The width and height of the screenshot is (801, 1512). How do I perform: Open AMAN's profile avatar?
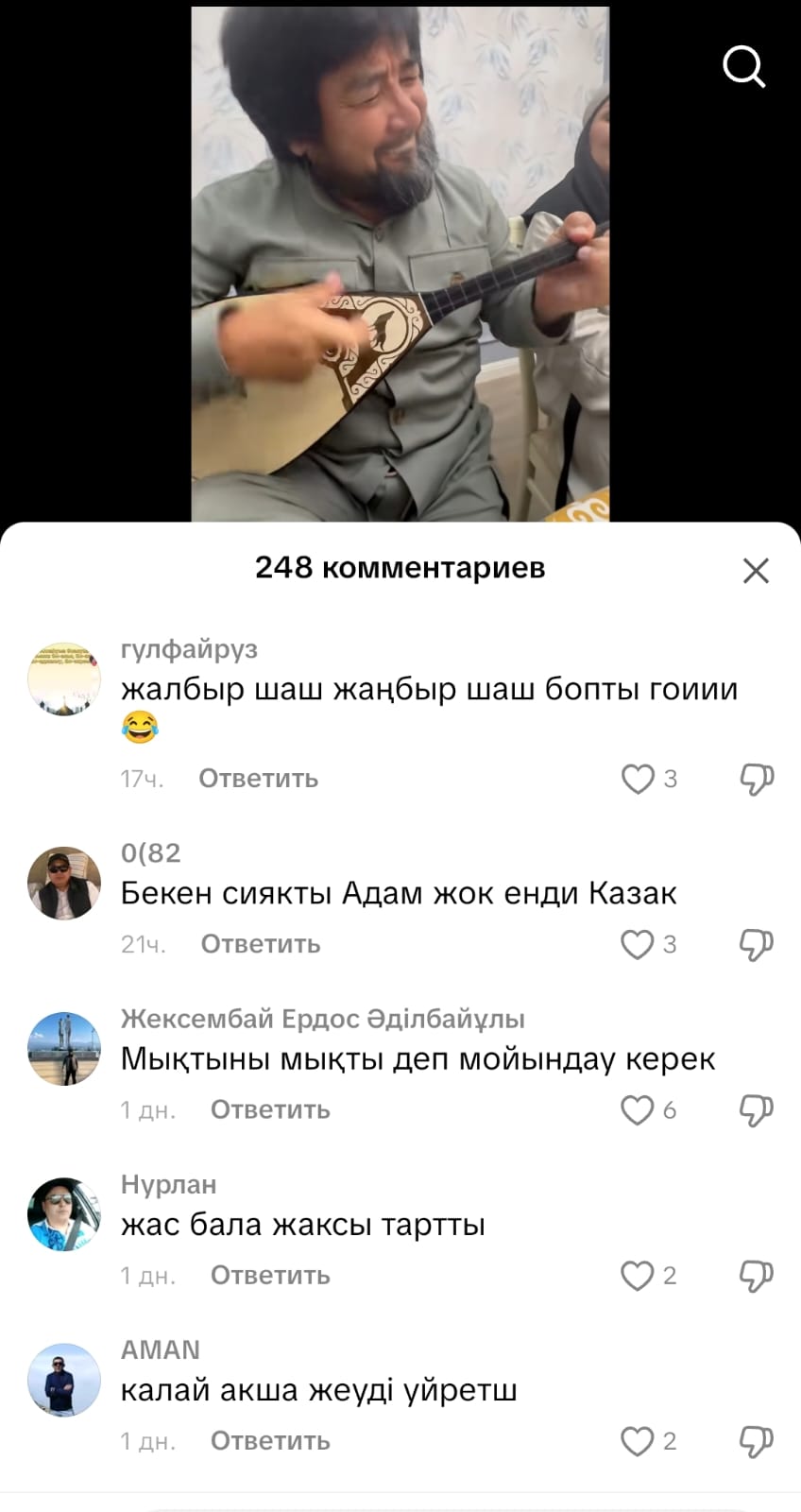(x=64, y=1379)
